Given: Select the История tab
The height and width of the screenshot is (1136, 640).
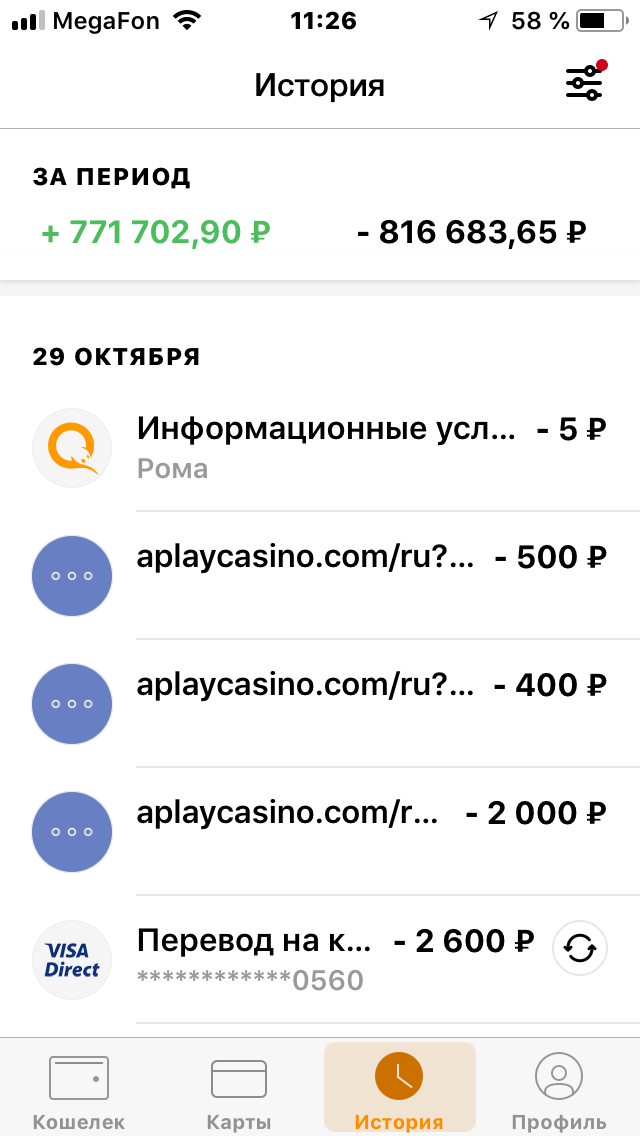Looking at the screenshot, I should [x=399, y=1090].
